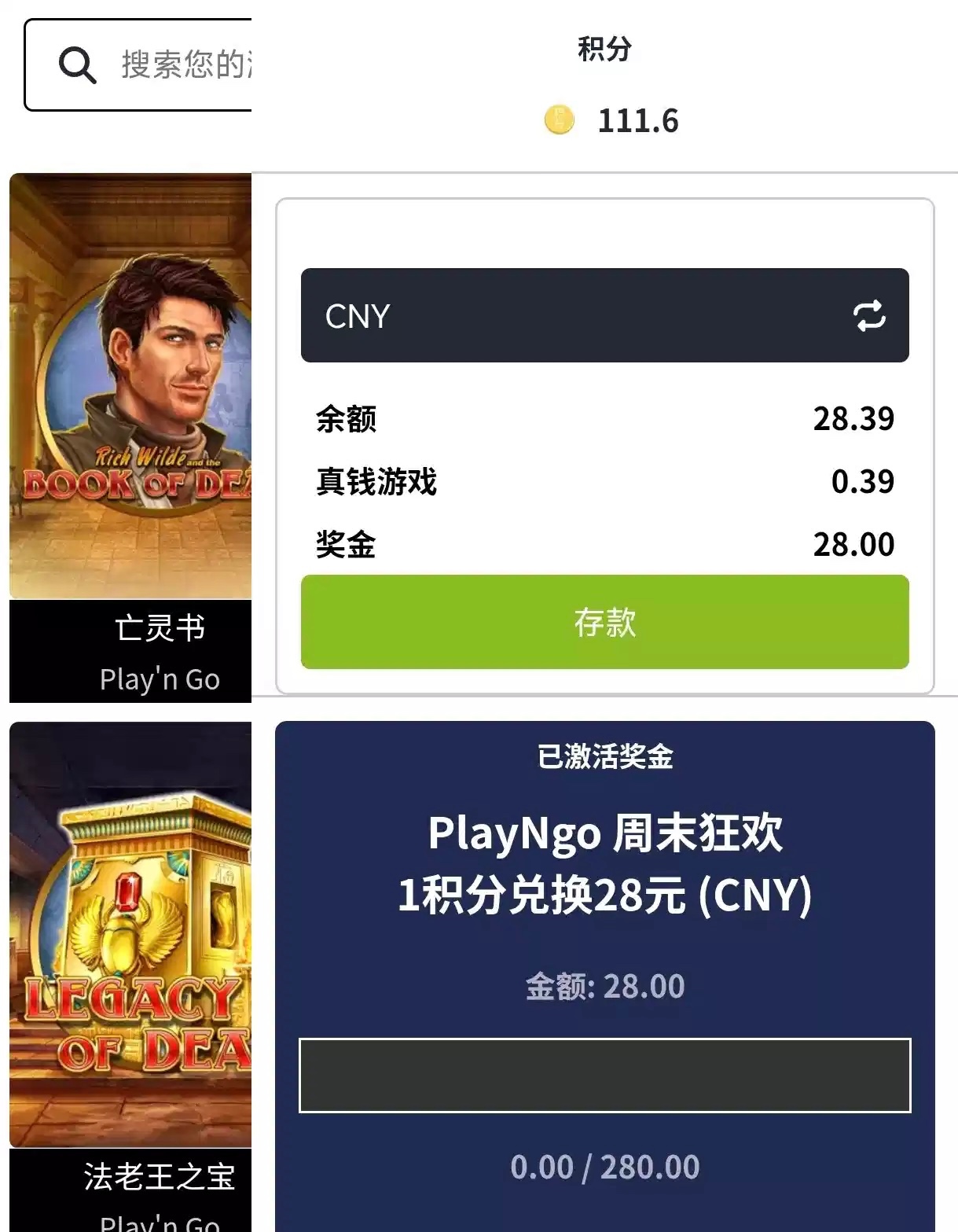Tap the game search box
This screenshot has height=1232, width=958.
point(157,65)
